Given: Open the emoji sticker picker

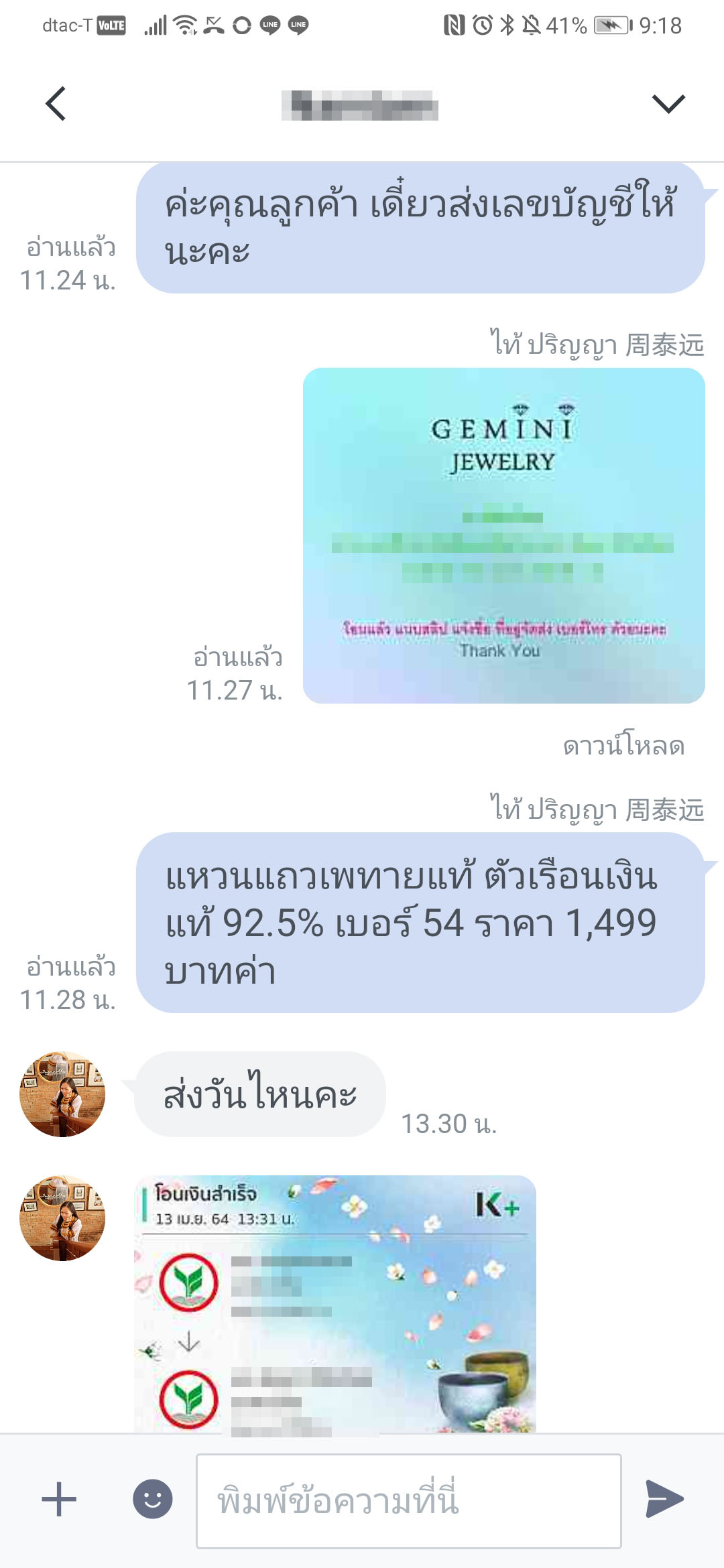Looking at the screenshot, I should pos(153,1499).
